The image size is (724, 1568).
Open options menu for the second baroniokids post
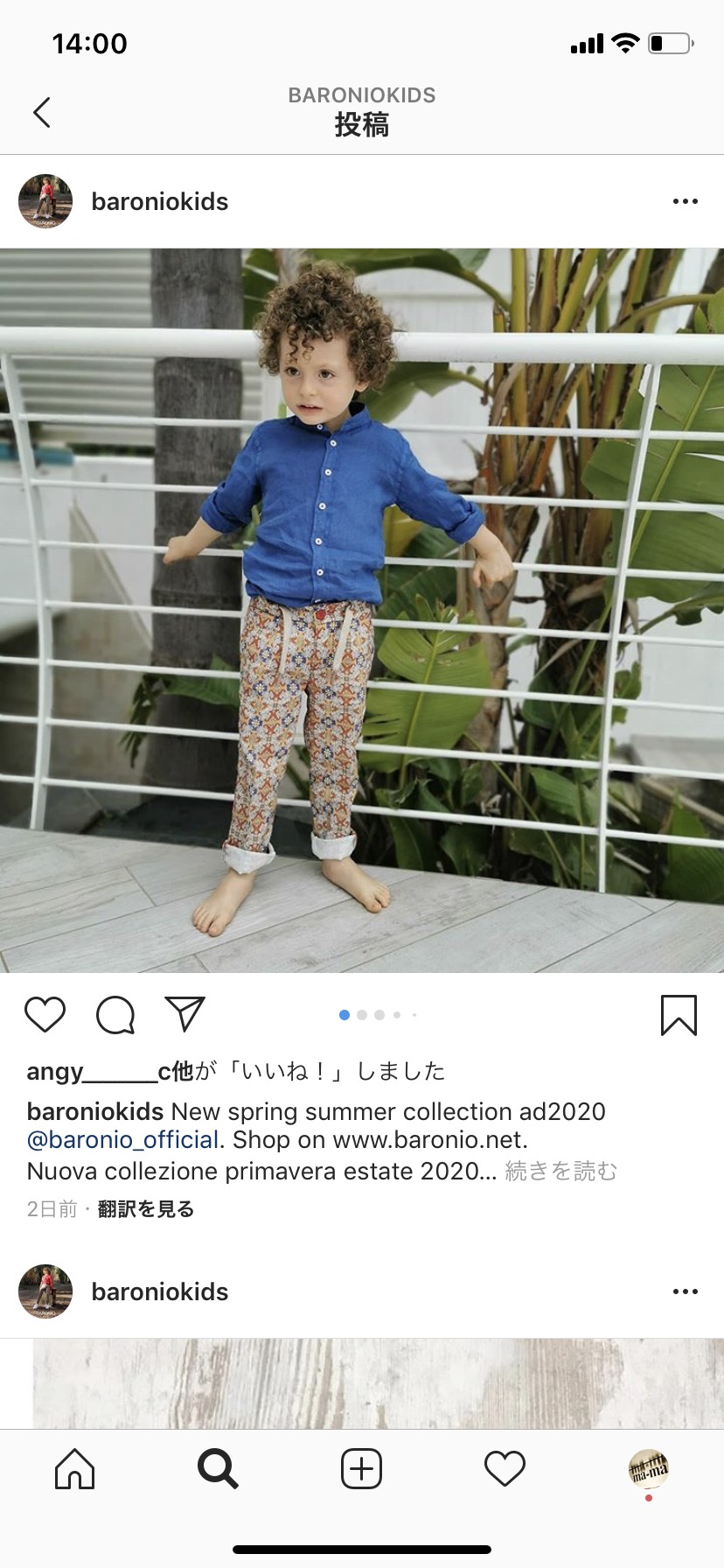pos(685,1291)
